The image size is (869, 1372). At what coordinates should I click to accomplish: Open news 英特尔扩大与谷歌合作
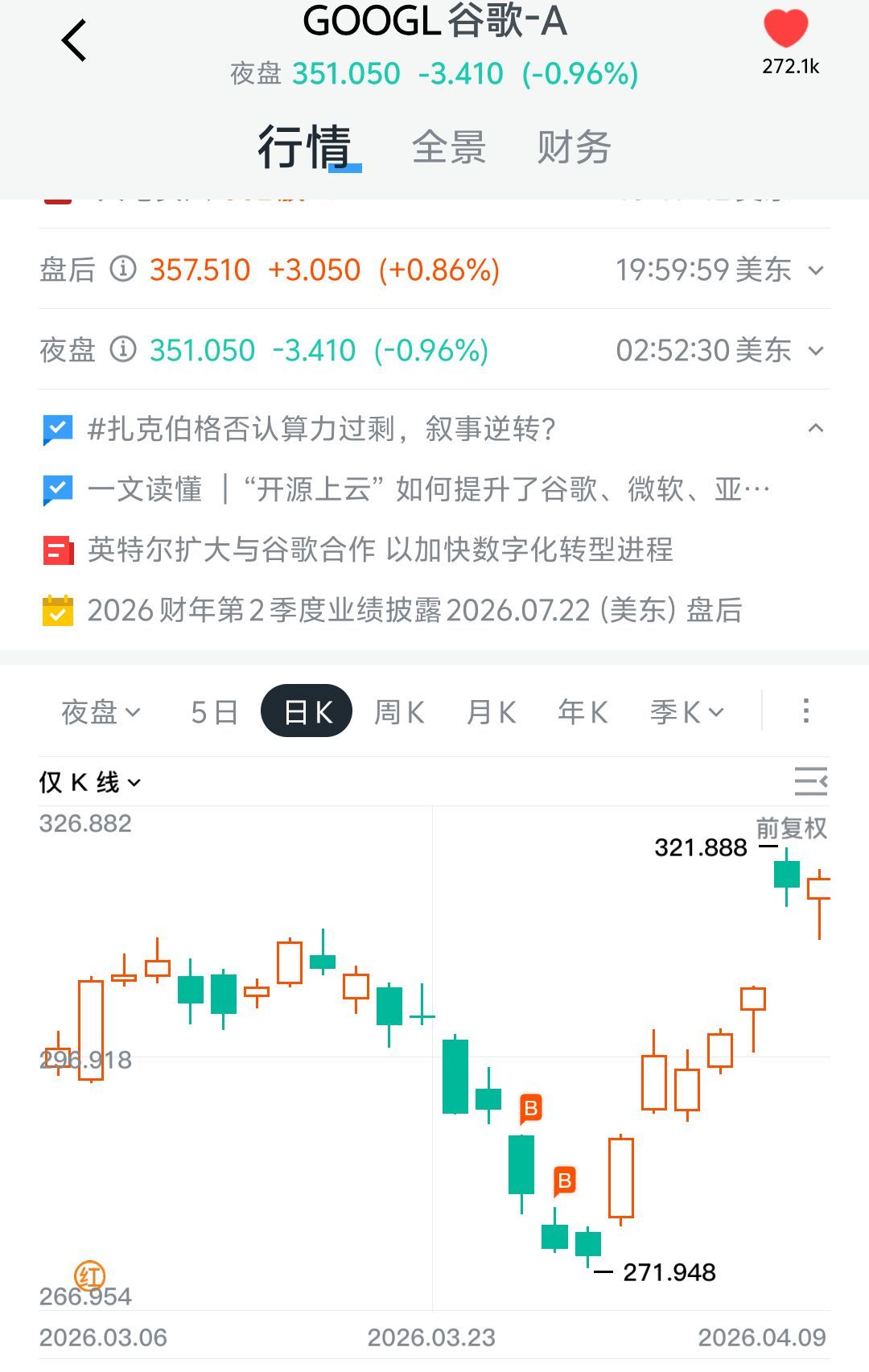click(x=380, y=550)
